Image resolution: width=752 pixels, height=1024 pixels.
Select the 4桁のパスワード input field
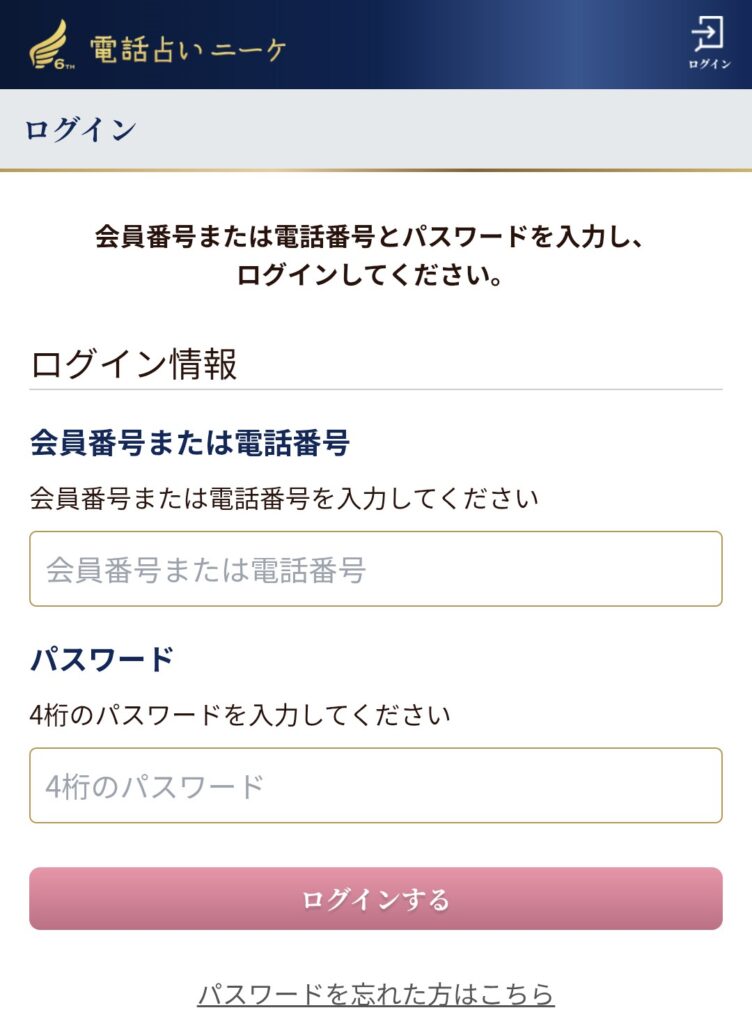coord(375,786)
